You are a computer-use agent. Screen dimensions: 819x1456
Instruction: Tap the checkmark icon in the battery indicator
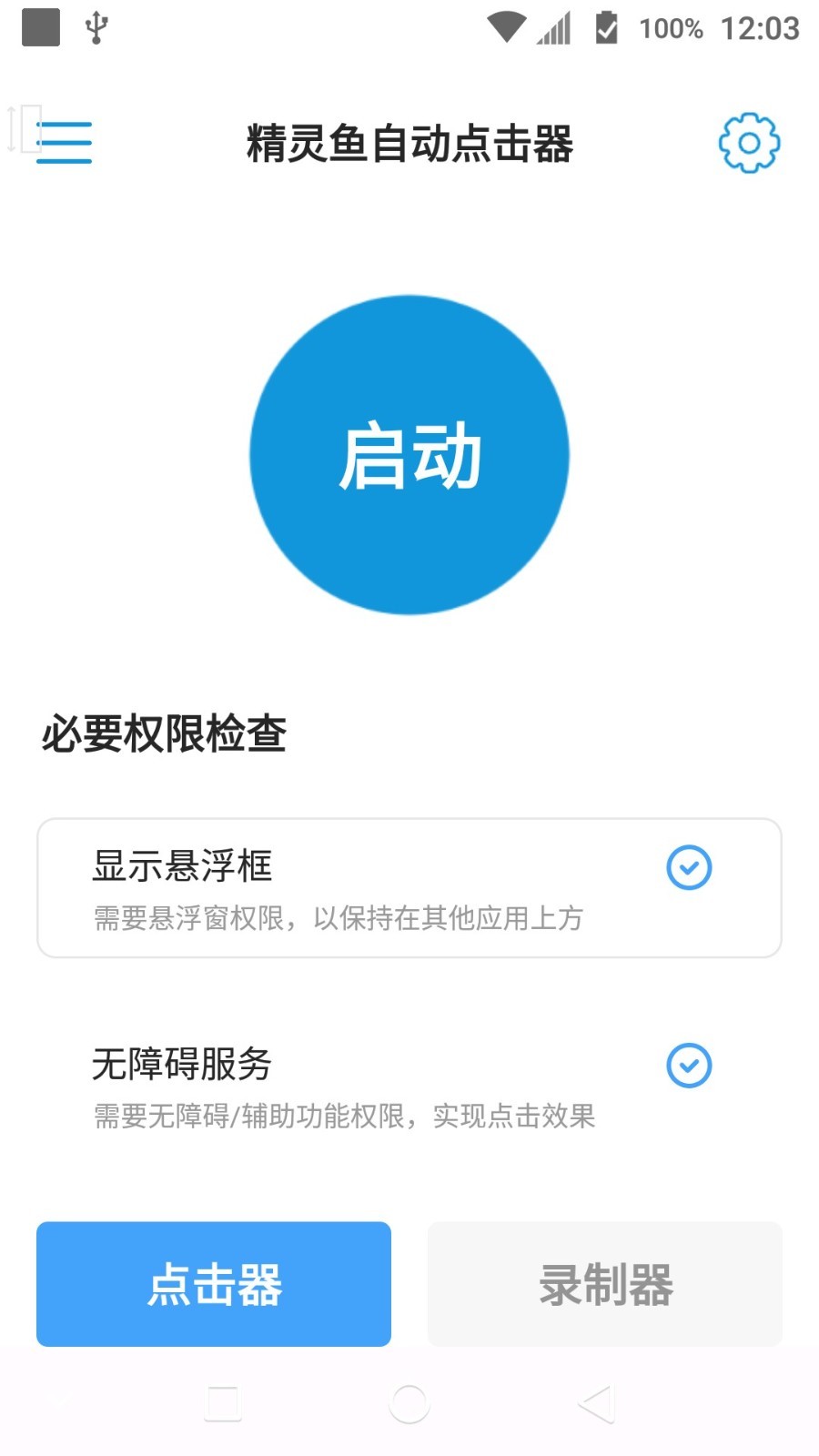(605, 27)
